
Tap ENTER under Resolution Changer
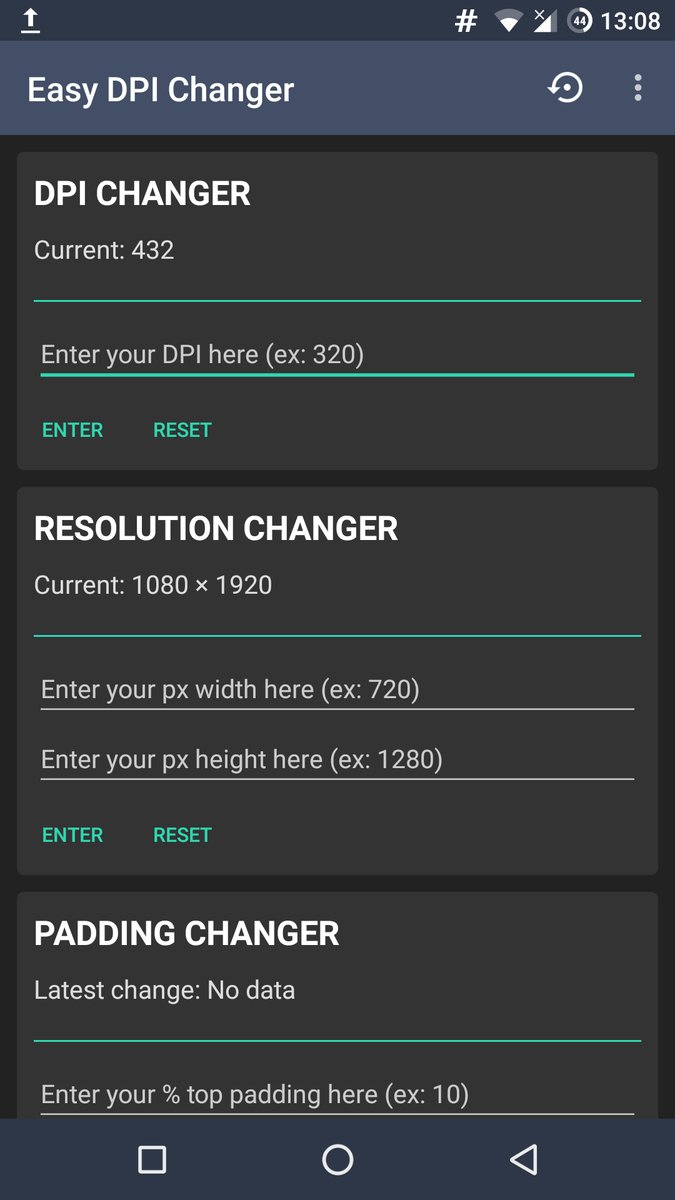pos(73,835)
